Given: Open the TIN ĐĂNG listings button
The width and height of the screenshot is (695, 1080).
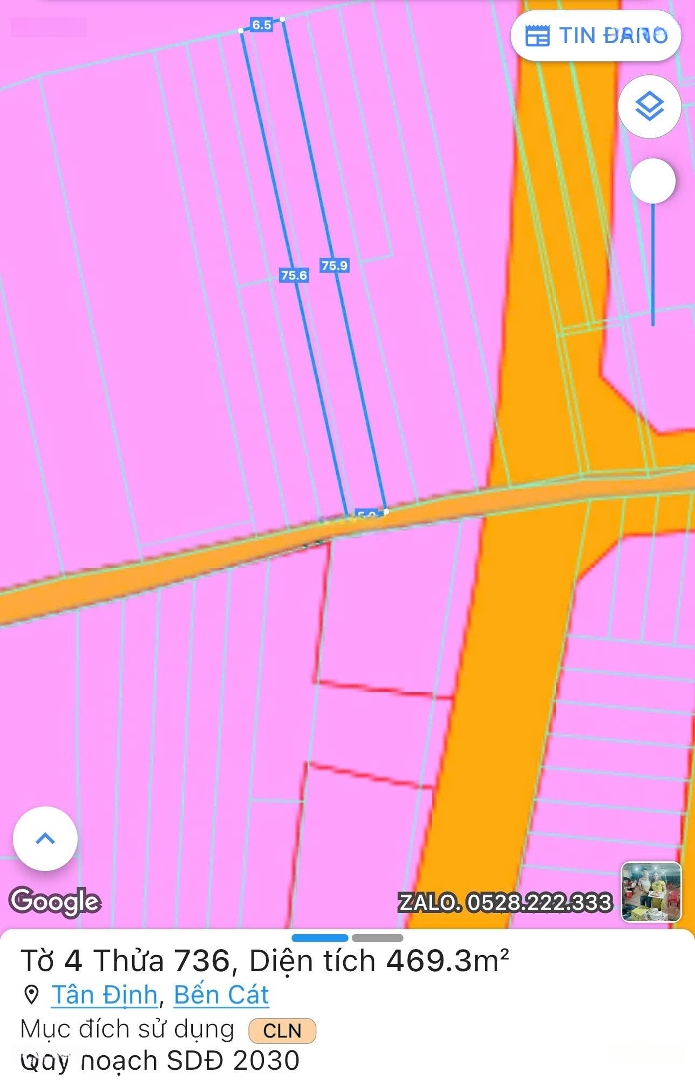Looking at the screenshot, I should (x=596, y=36).
